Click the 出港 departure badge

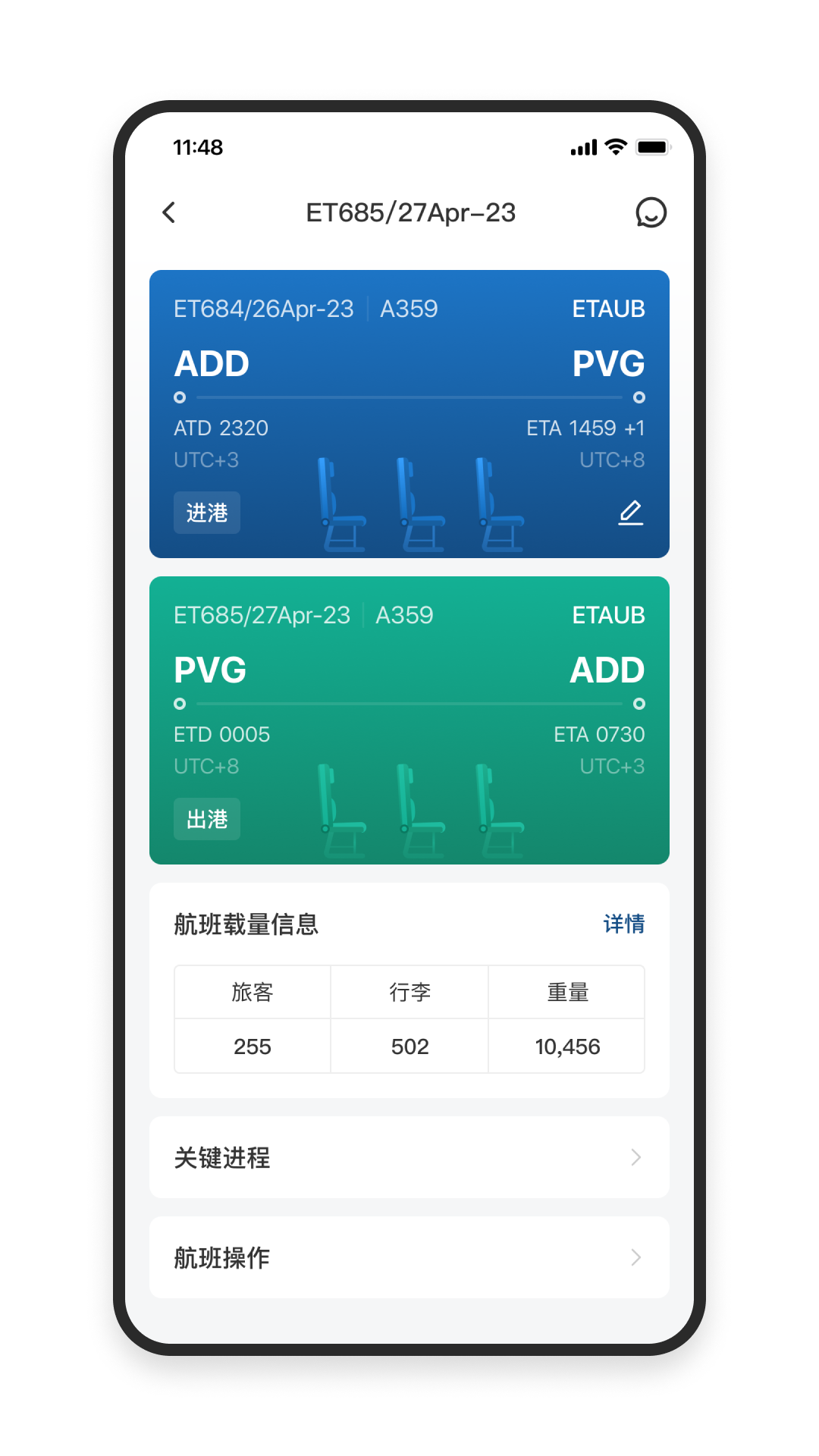(x=206, y=819)
